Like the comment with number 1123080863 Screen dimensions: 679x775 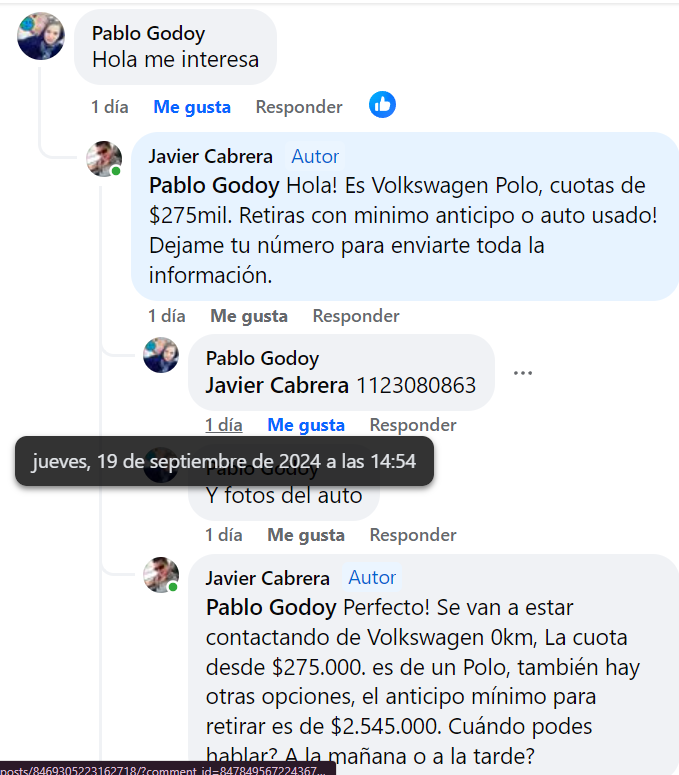click(x=305, y=425)
